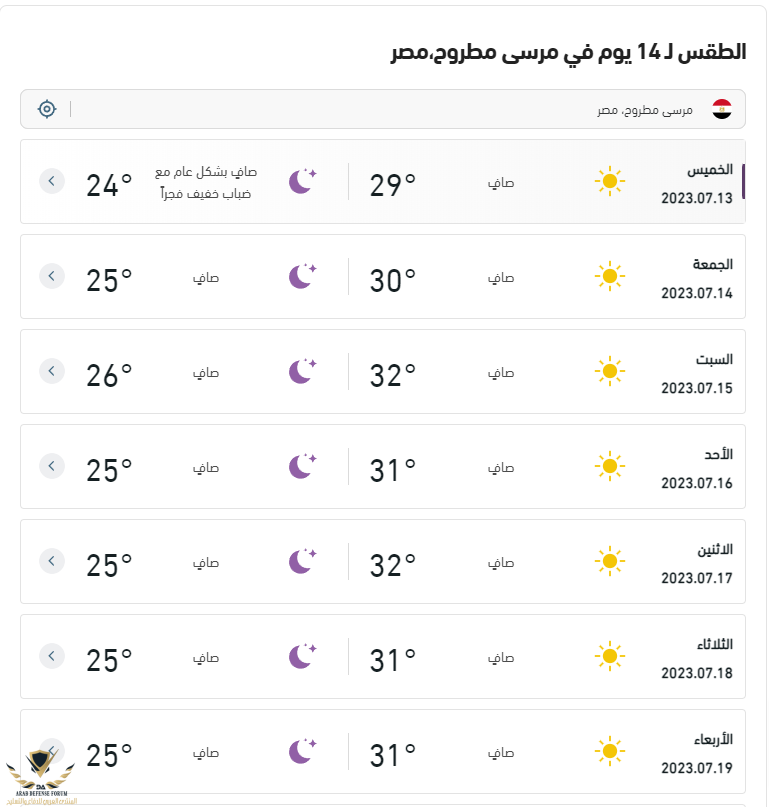Screen dimensions: 769x807
Task: Expand the الخميس 2023.07.13 forecast chevron
Action: pos(52,181)
